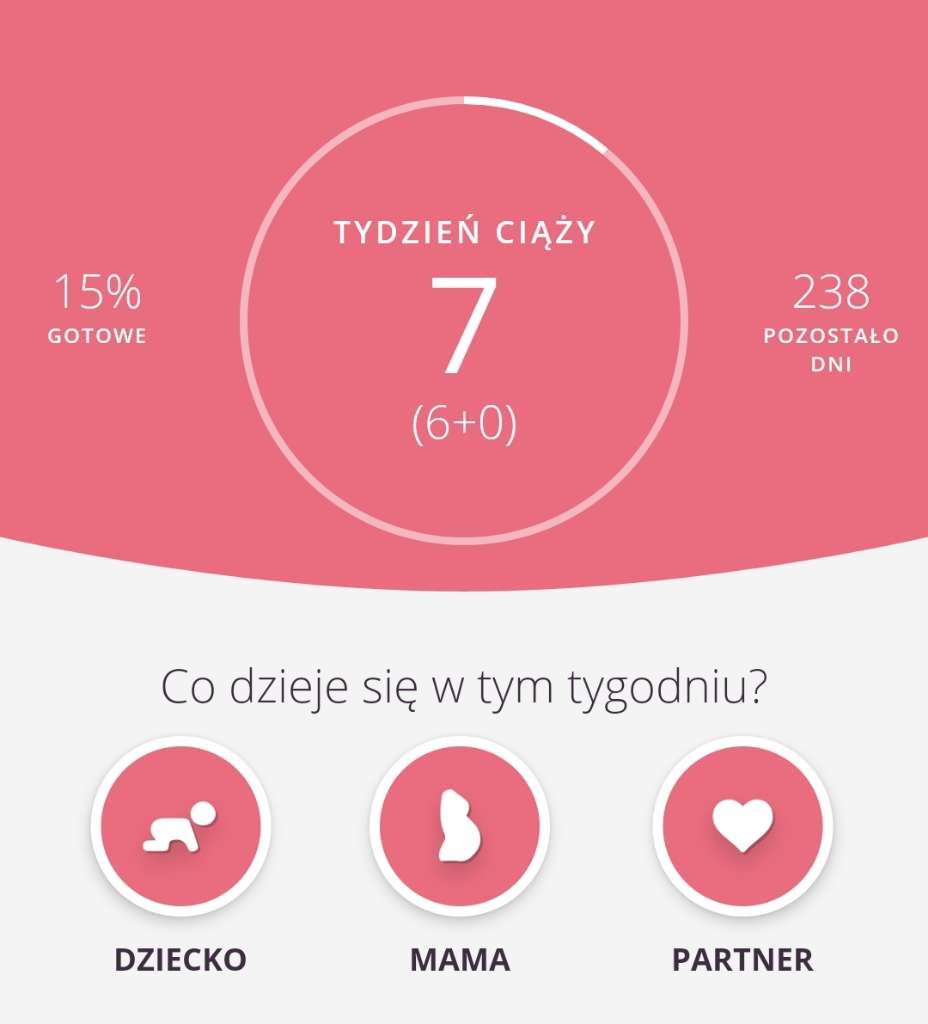This screenshot has width=928, height=1024.
Task: Open the Dziecko weekly info
Action: [x=180, y=826]
